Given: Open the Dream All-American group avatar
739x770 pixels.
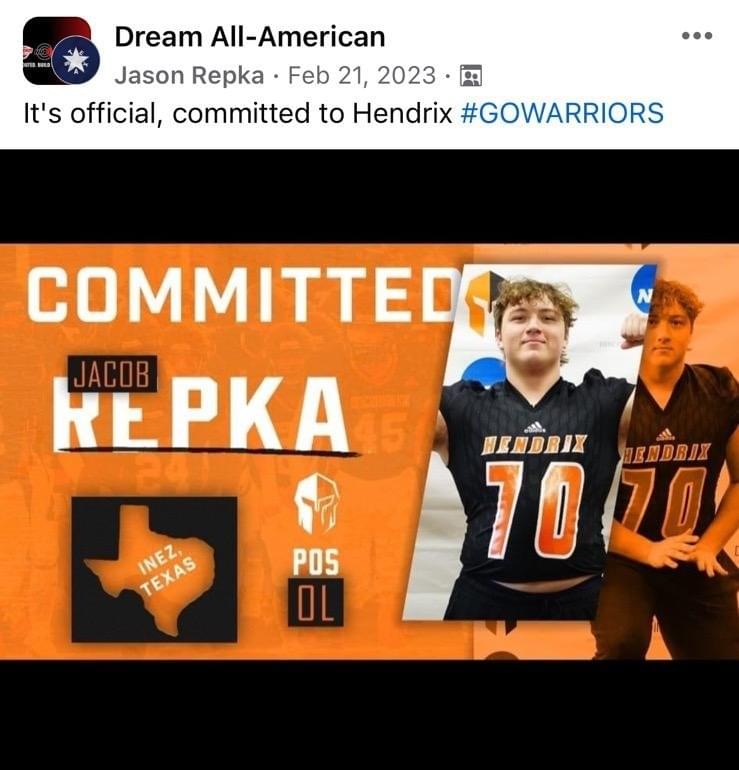Looking at the screenshot, I should click(x=56, y=51).
